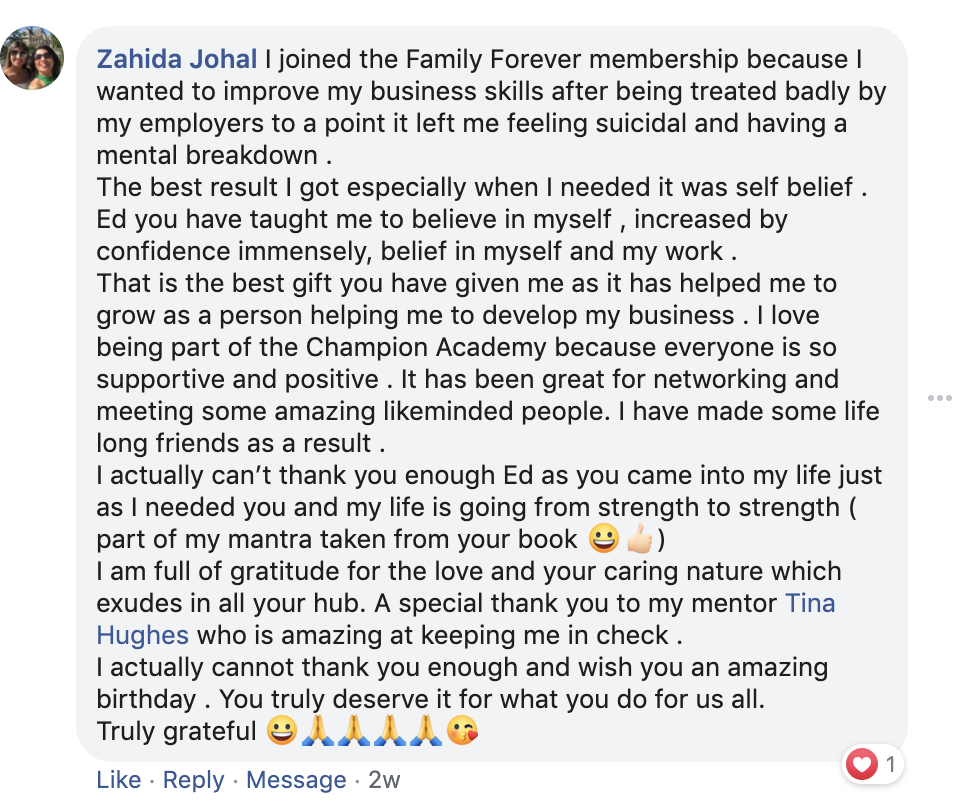
Task: Open Zahida Johal's profile picture
Action: 33,59
